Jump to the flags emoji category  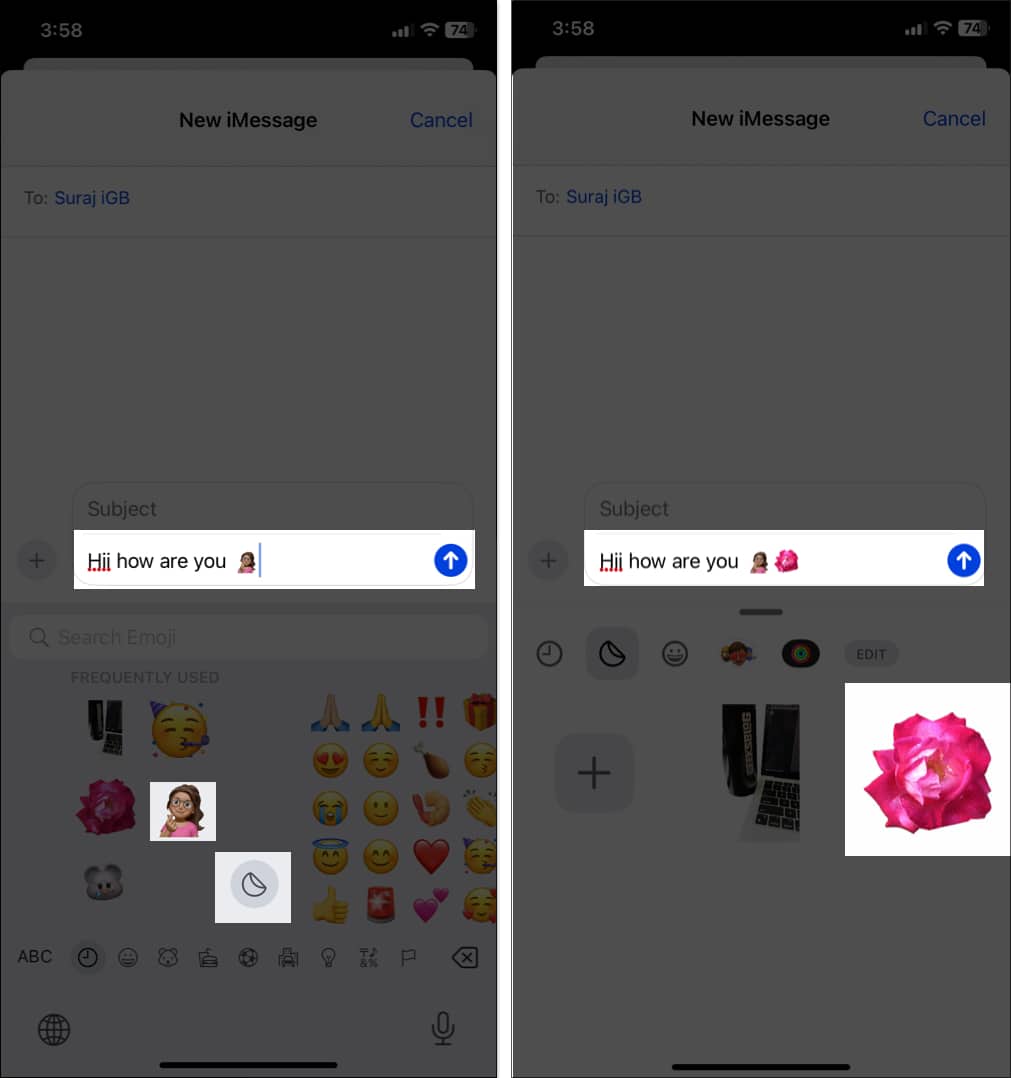pyautogui.click(x=408, y=958)
